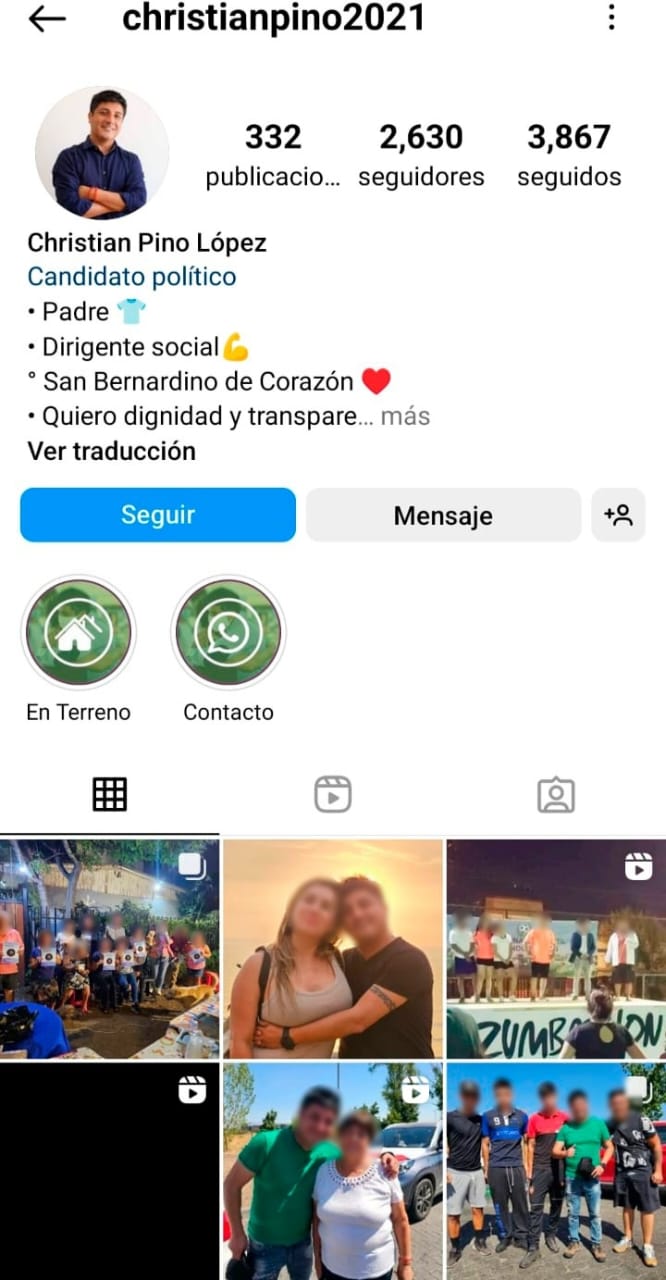The image size is (666, 1280).
Task: Follow the account with Seguir
Action: [x=158, y=515]
